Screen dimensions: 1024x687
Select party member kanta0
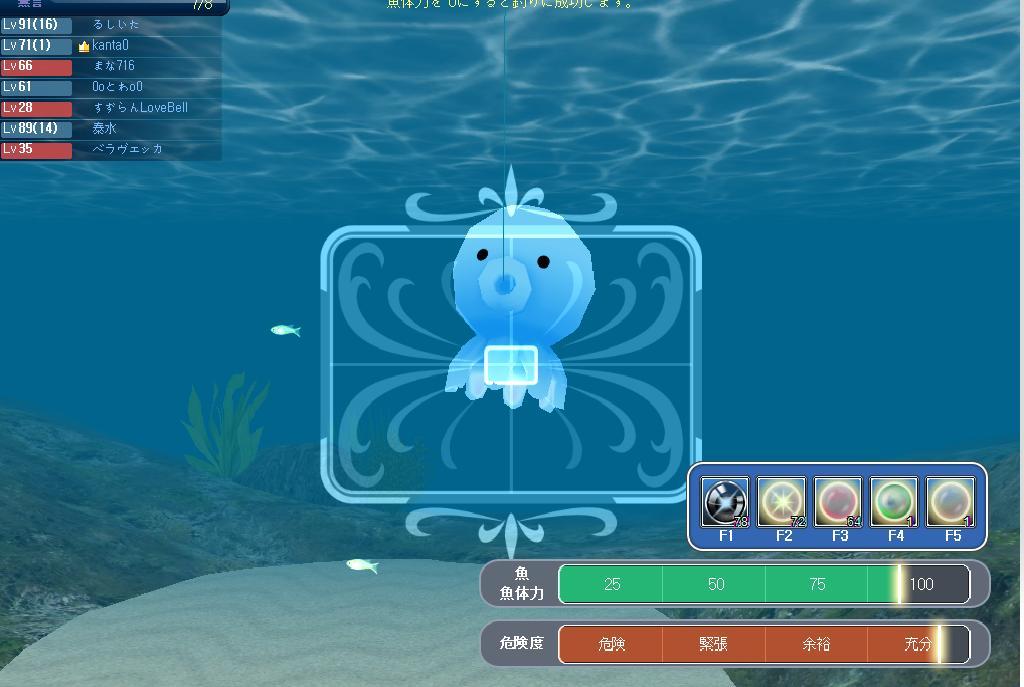[110, 45]
